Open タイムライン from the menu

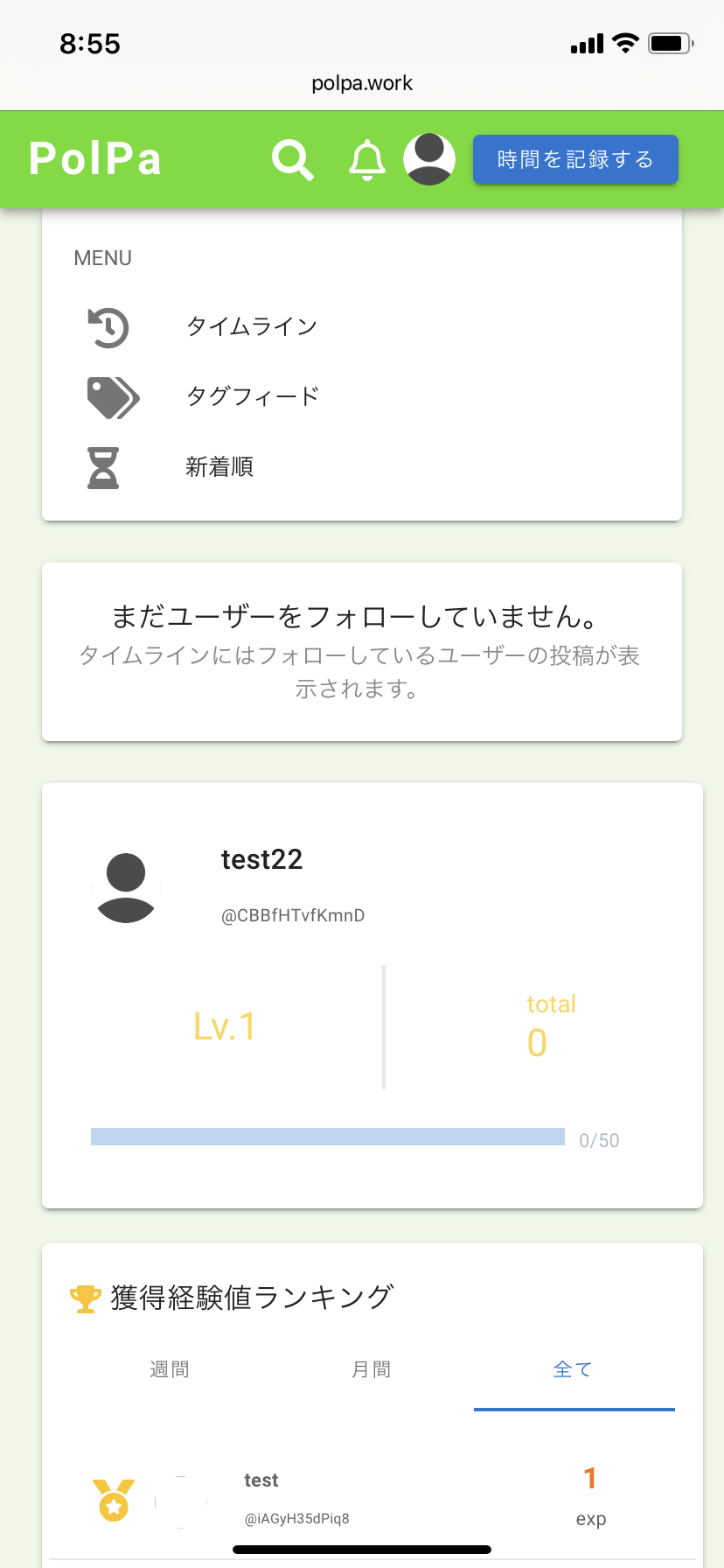pyautogui.click(x=252, y=327)
